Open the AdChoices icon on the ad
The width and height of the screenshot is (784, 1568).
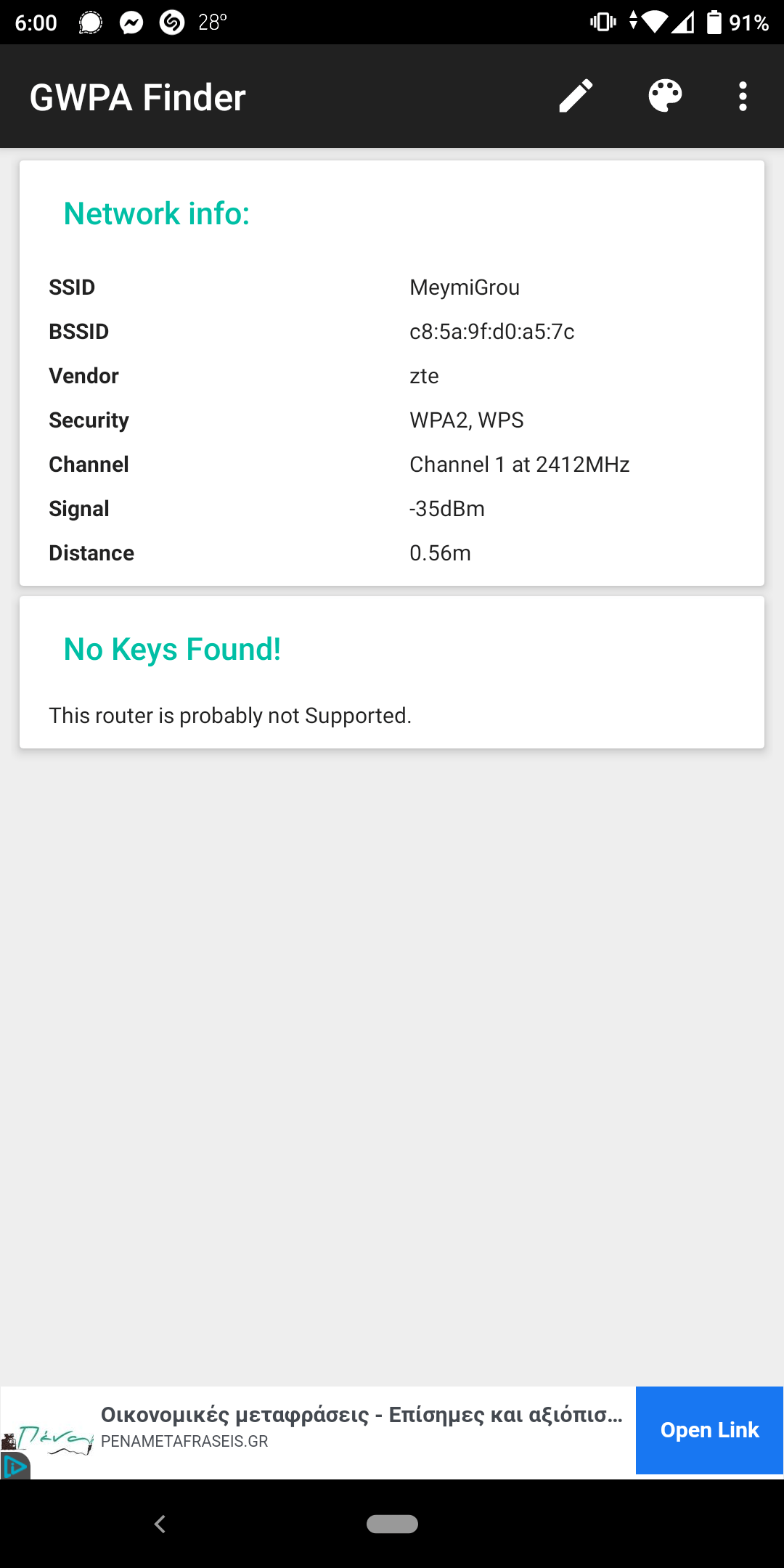(15, 1467)
